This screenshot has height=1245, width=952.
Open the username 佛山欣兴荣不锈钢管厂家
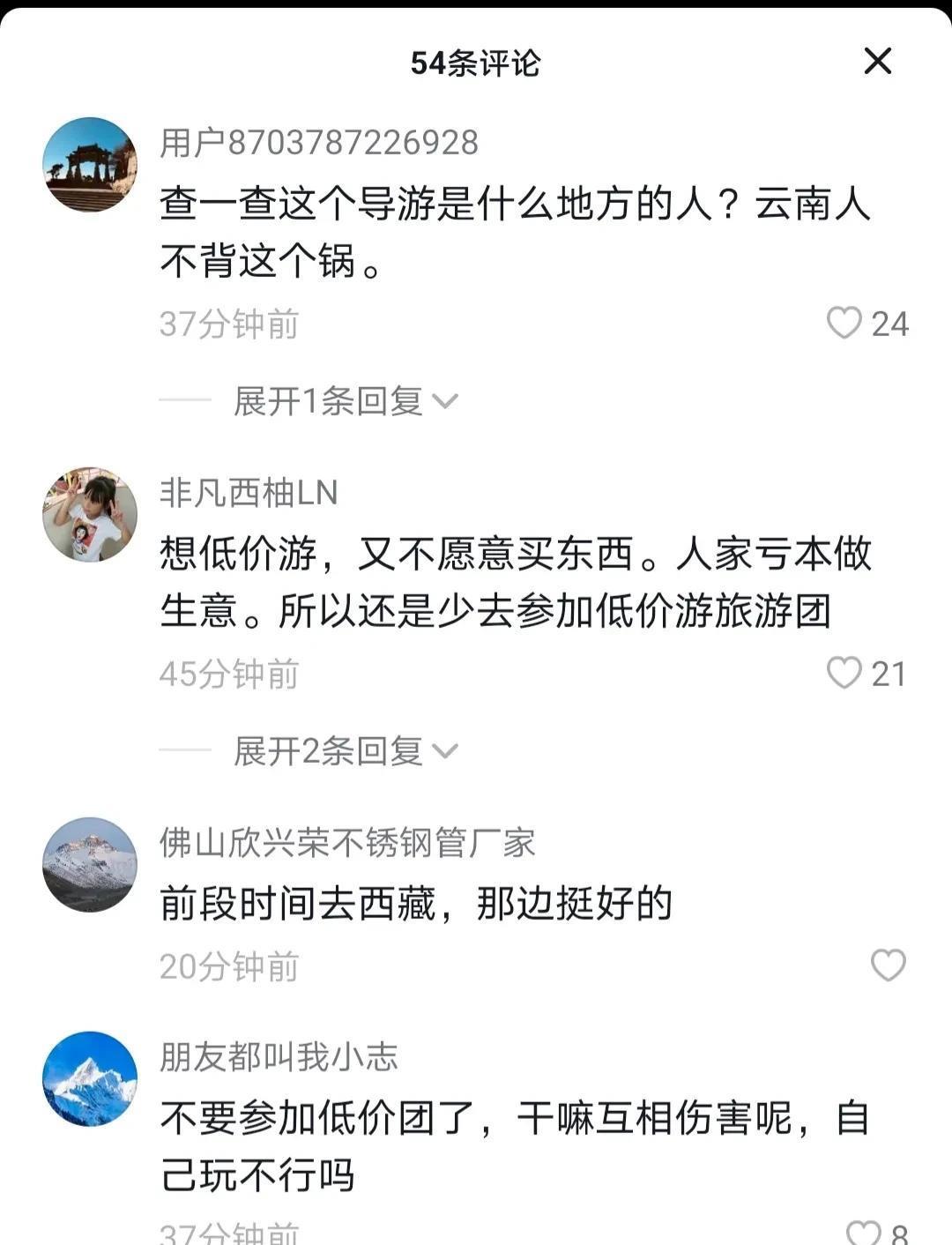347,843
